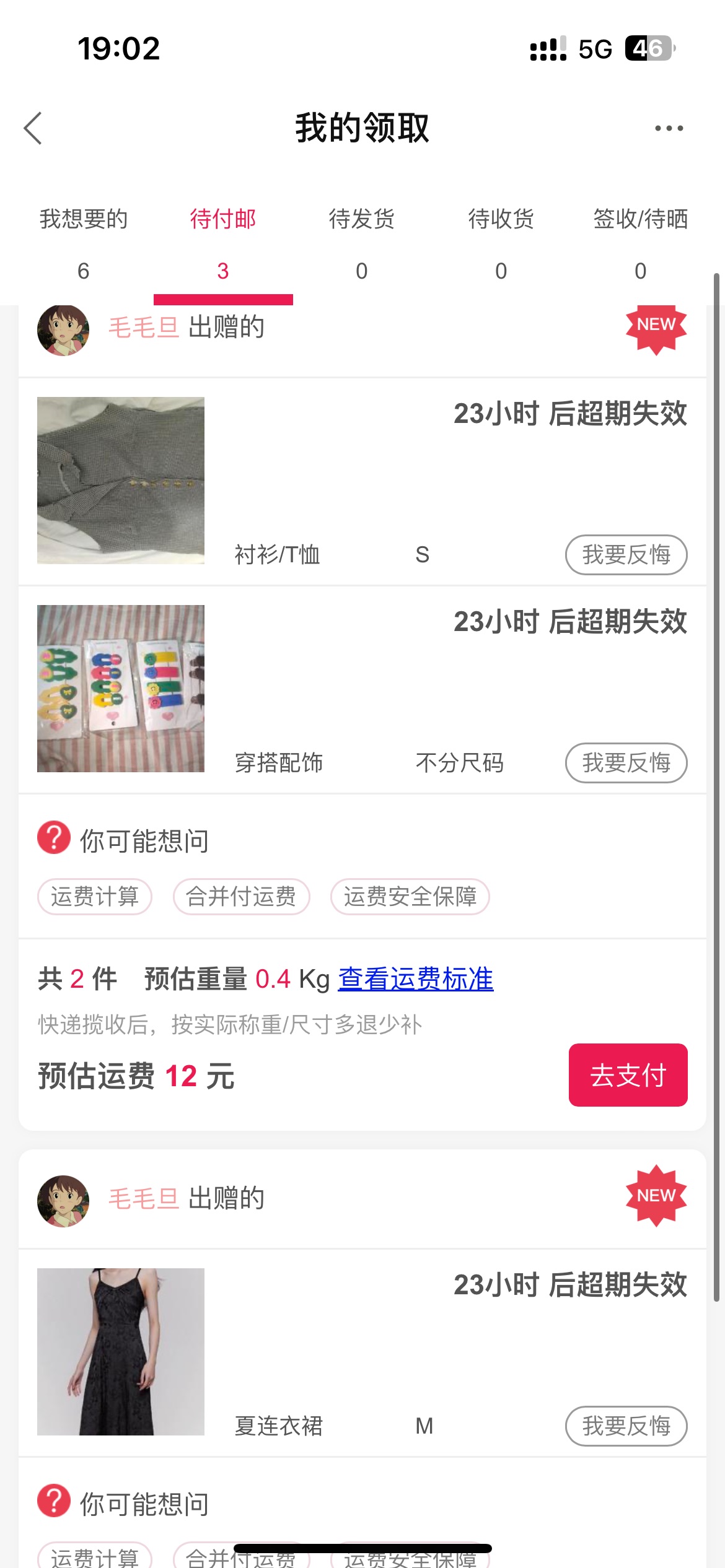725x1568 pixels.
Task: Tap 去支付 to pay shipping
Action: tap(628, 1075)
